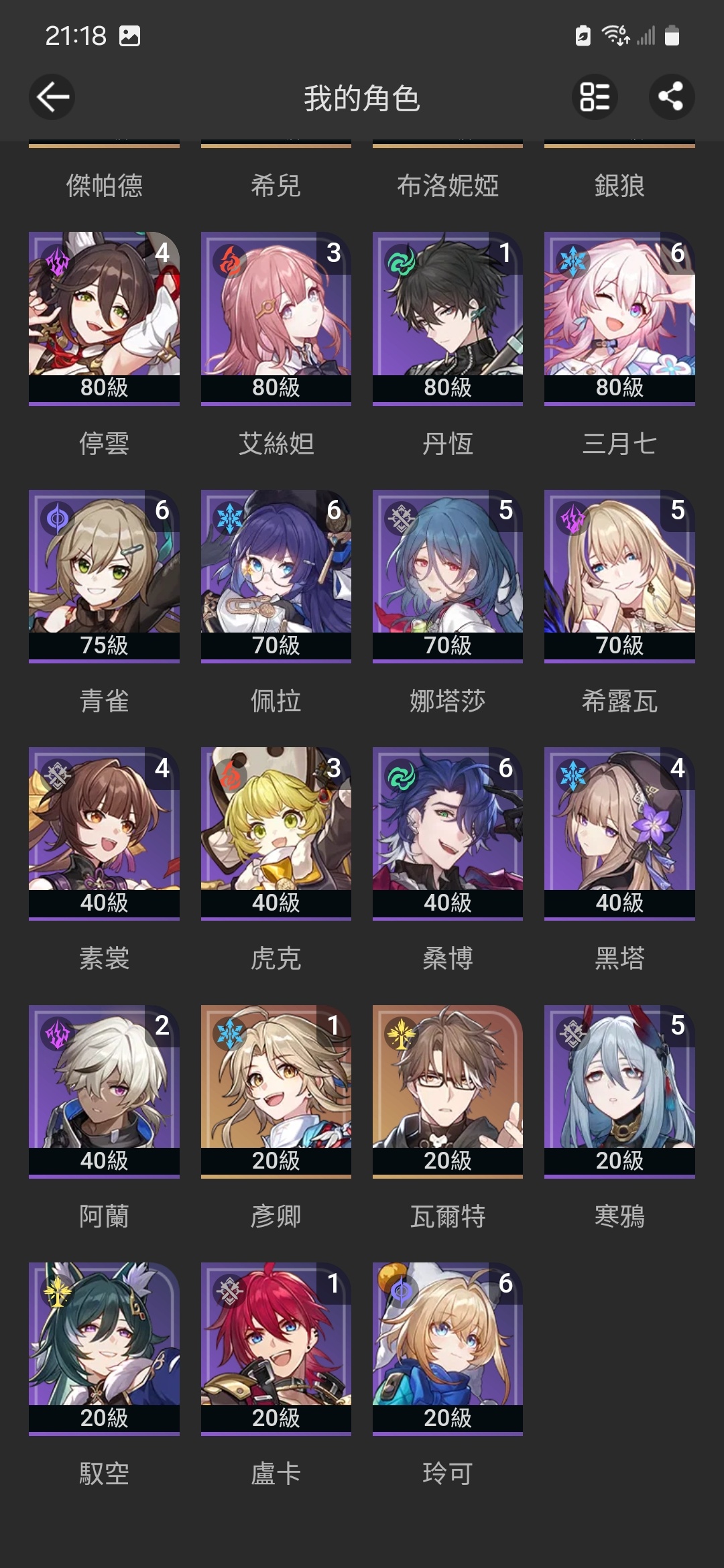
Task: Go back using the arrow
Action: point(52,97)
